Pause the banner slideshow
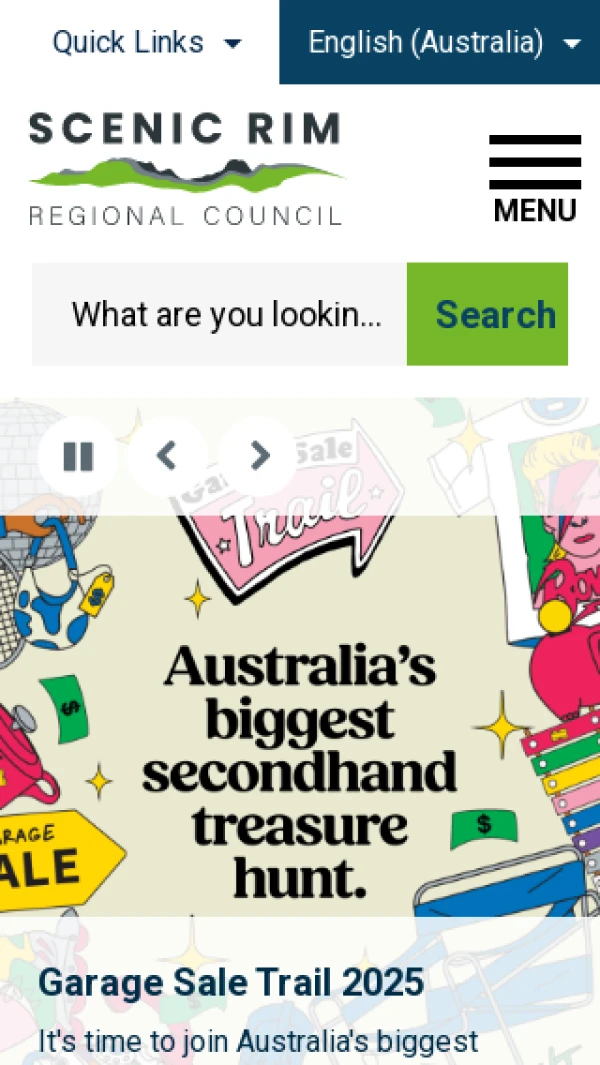This screenshot has width=600, height=1065. pyautogui.click(x=78, y=456)
